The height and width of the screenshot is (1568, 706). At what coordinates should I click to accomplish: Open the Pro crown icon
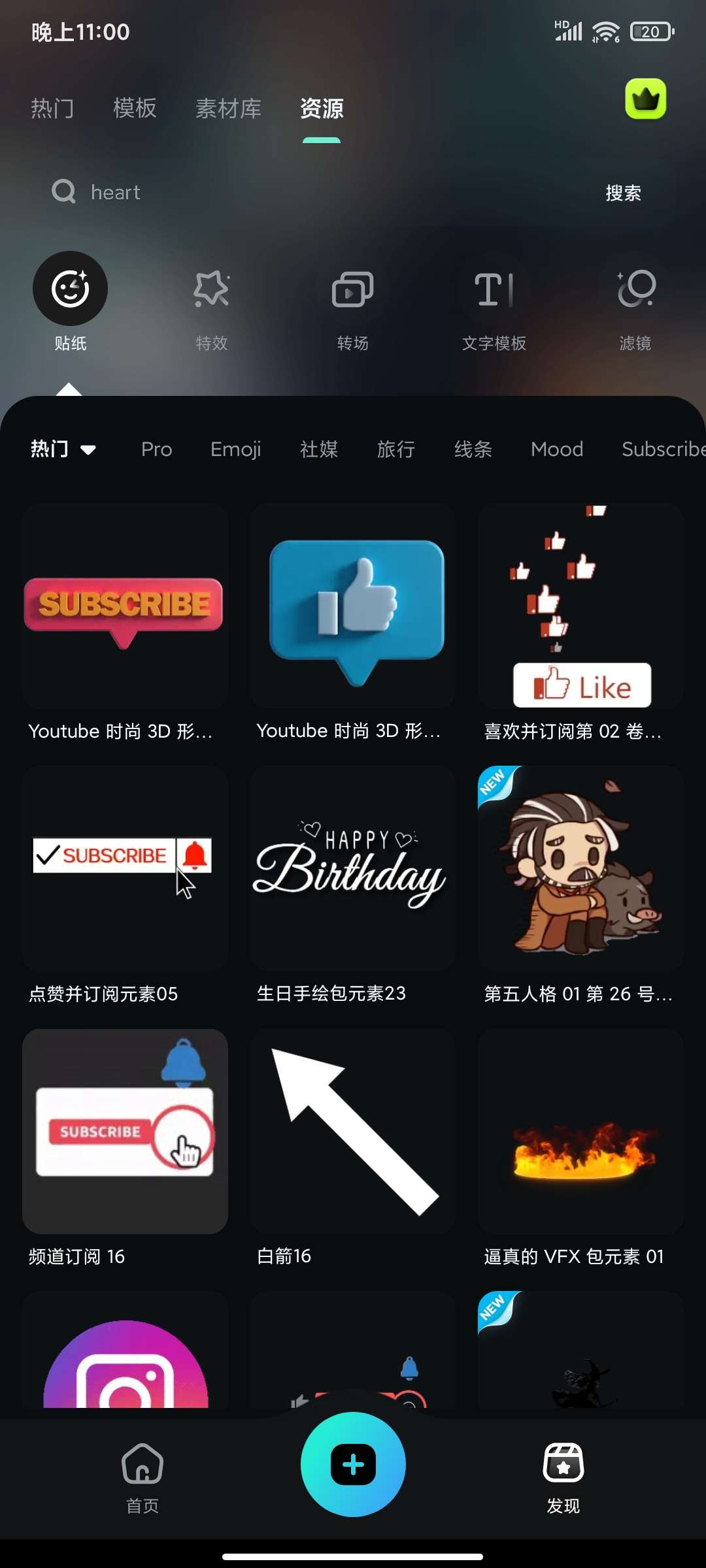click(x=645, y=99)
